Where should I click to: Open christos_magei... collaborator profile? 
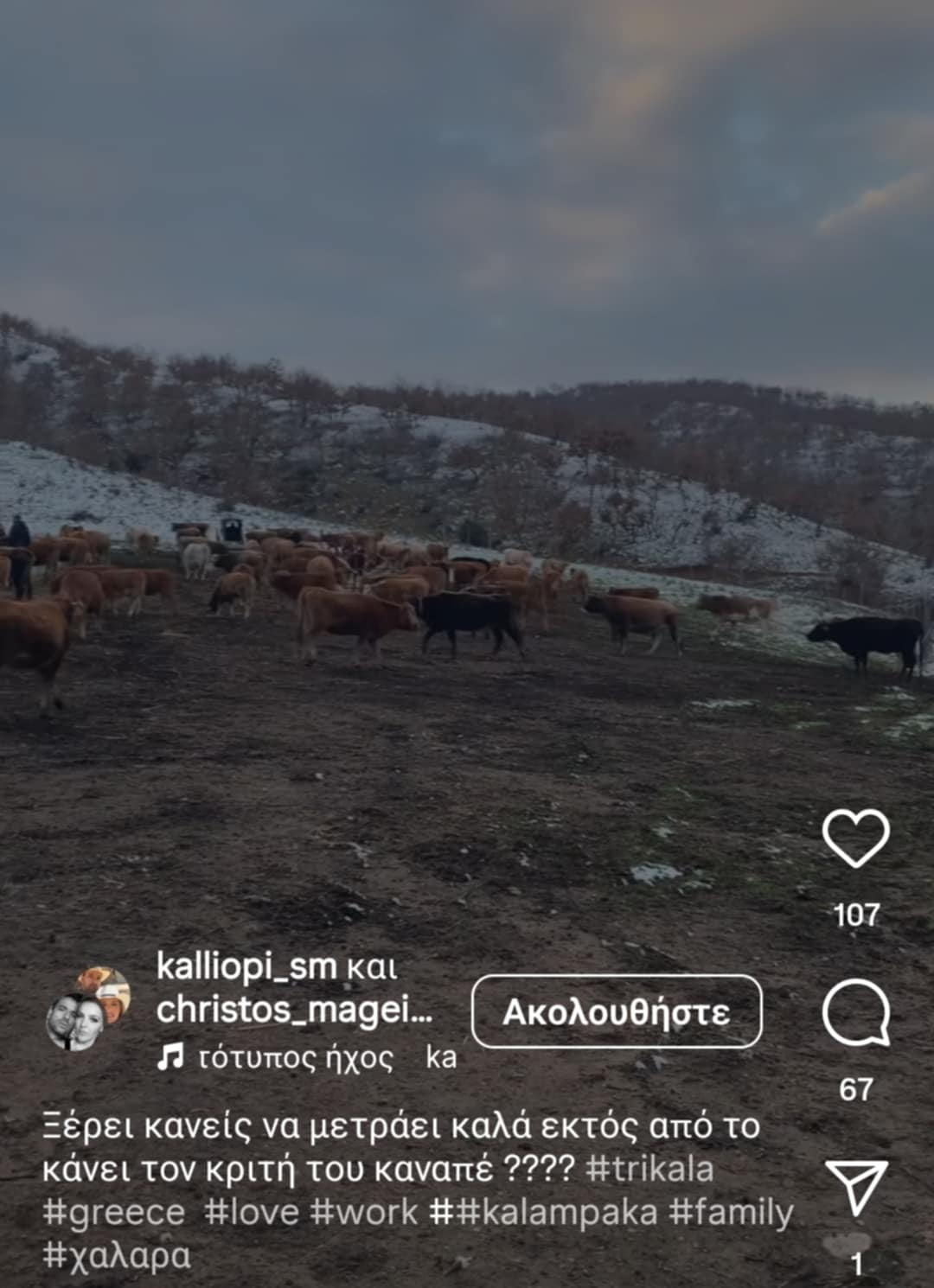point(294,1010)
